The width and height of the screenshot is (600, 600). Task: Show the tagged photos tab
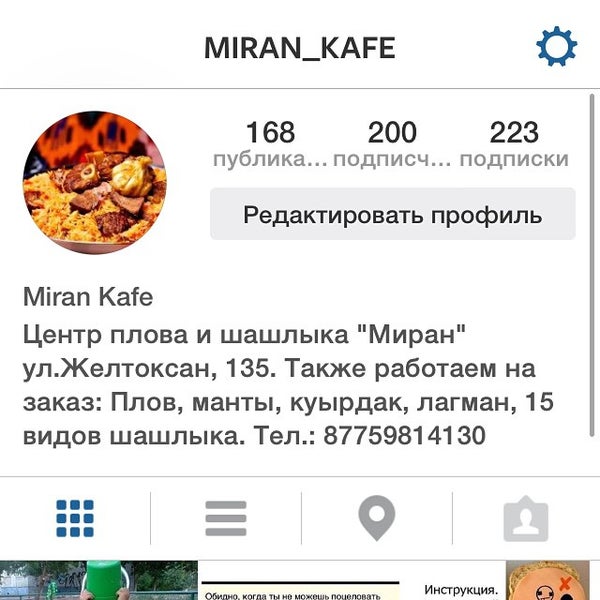pyautogui.click(x=526, y=519)
